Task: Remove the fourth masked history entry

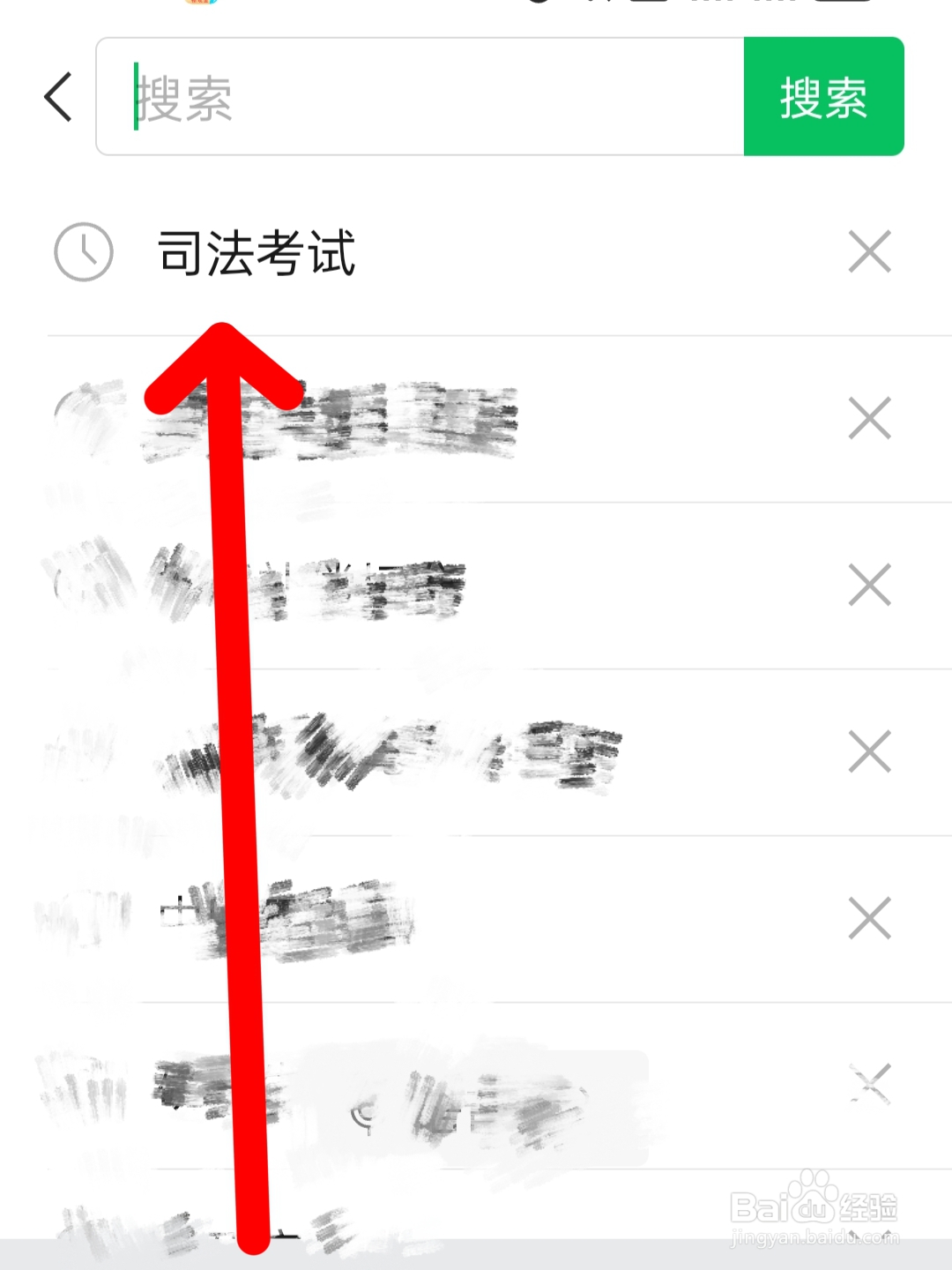Action: [868, 916]
